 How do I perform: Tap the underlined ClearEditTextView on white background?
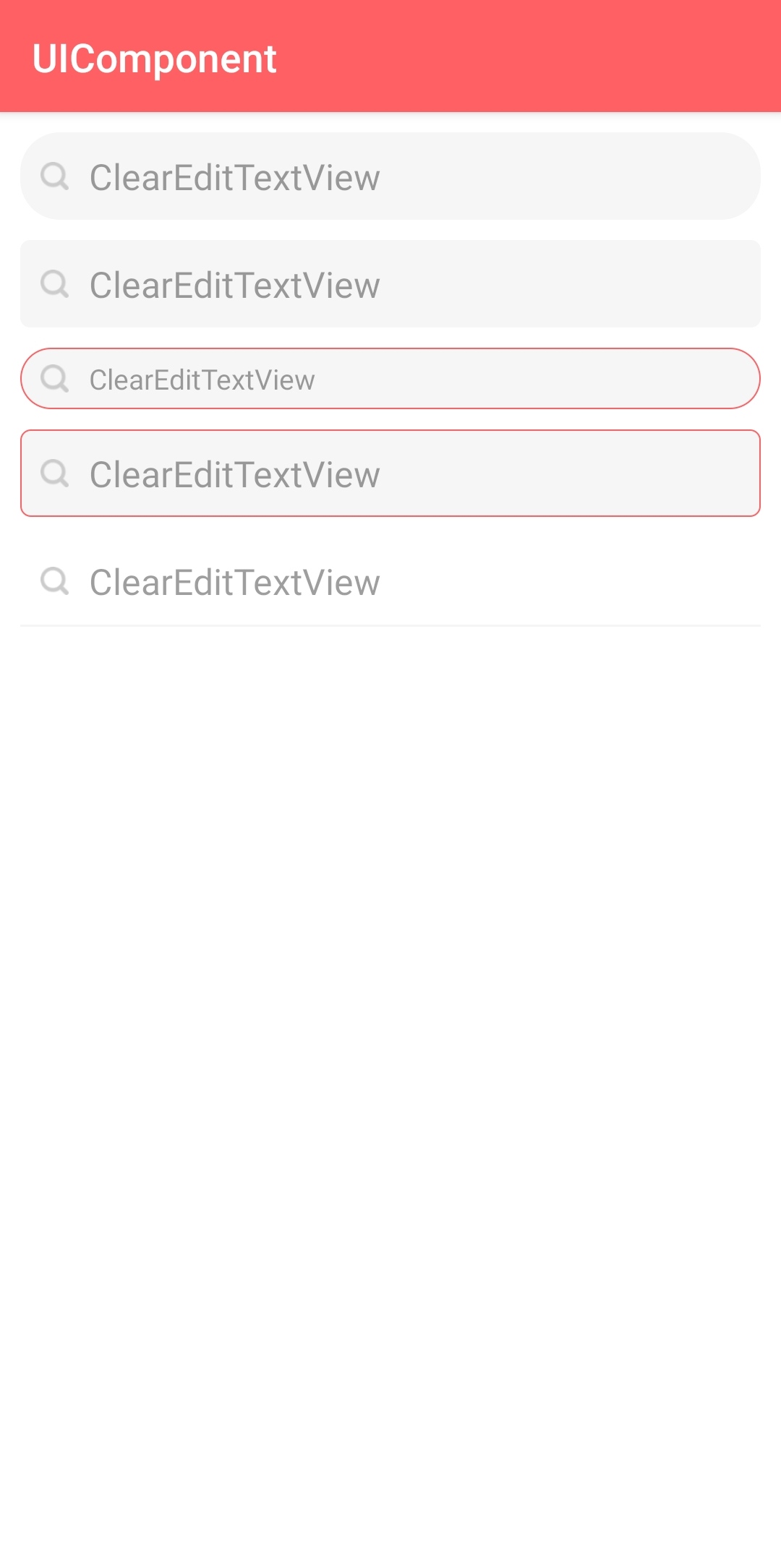click(390, 581)
